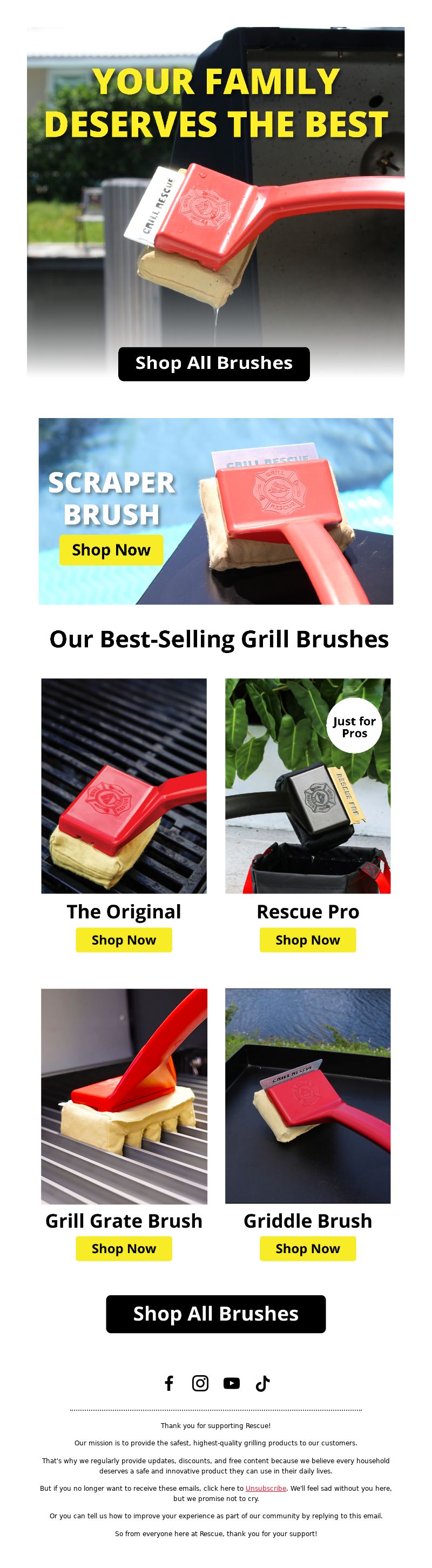View the Griddle Brush photo

click(307, 1095)
